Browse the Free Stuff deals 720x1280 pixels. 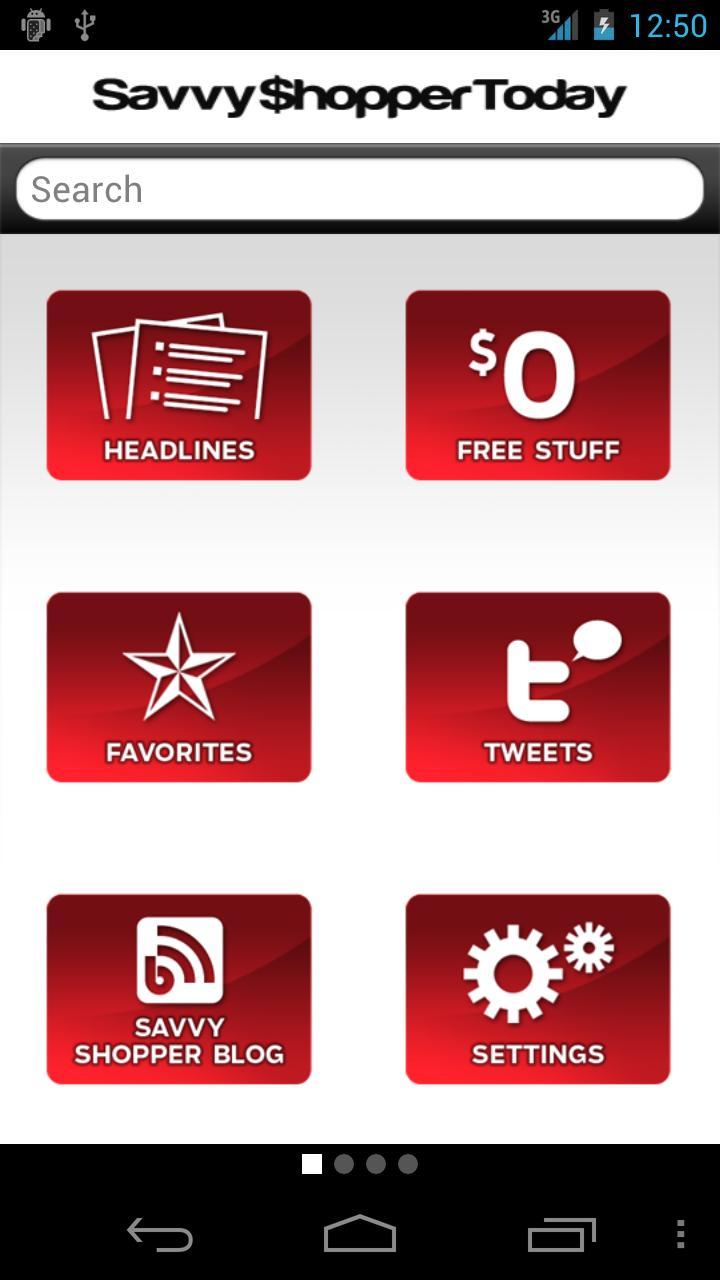point(537,385)
